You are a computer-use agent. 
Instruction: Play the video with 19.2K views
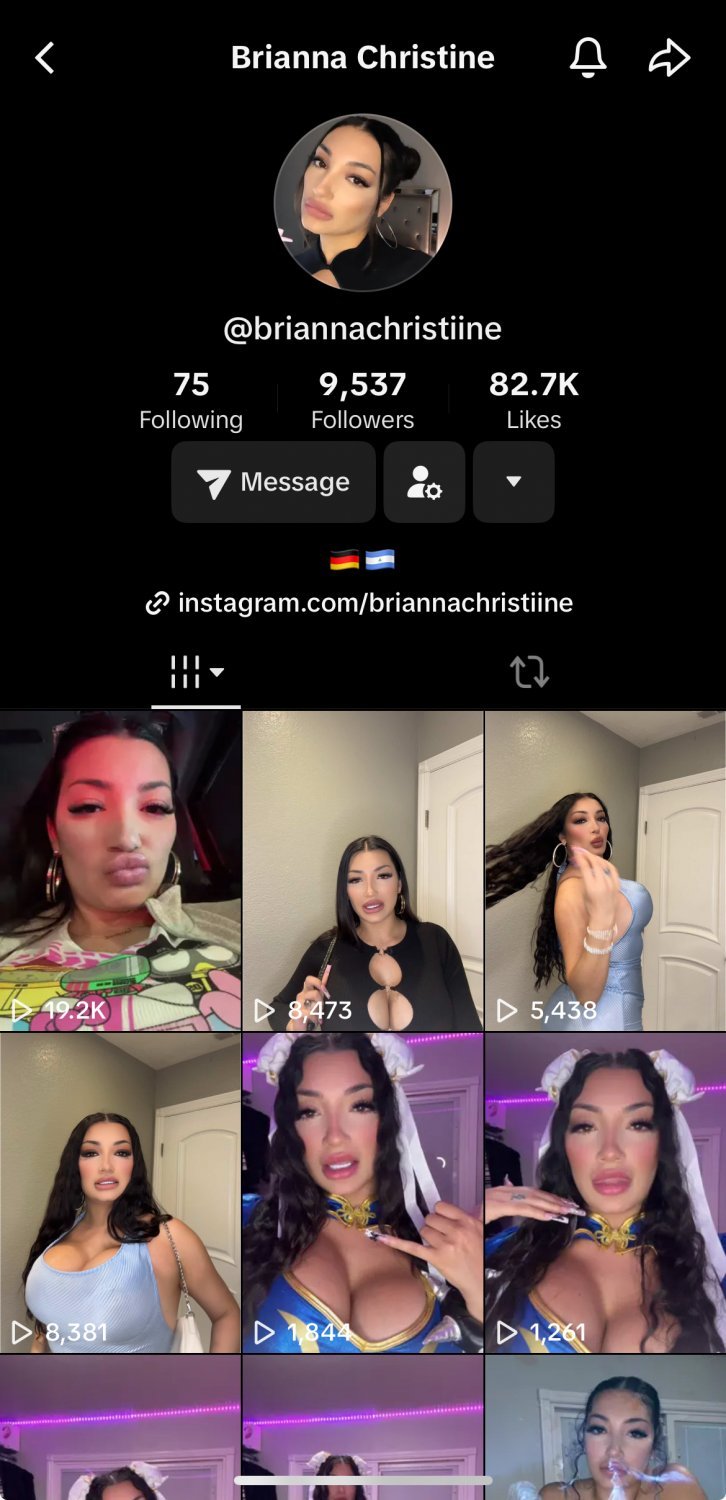click(x=120, y=870)
